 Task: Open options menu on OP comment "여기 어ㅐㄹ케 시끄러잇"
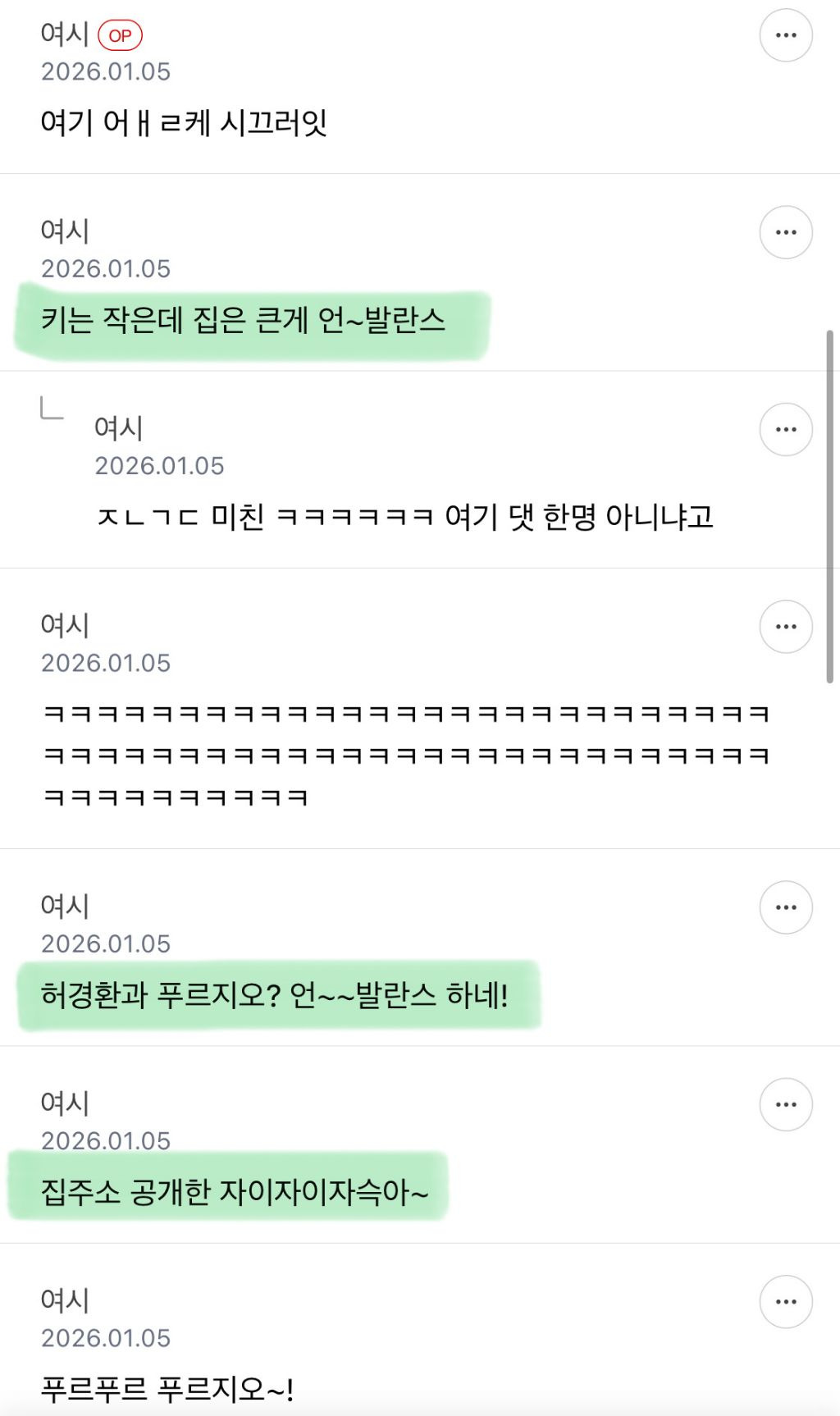coord(786,34)
